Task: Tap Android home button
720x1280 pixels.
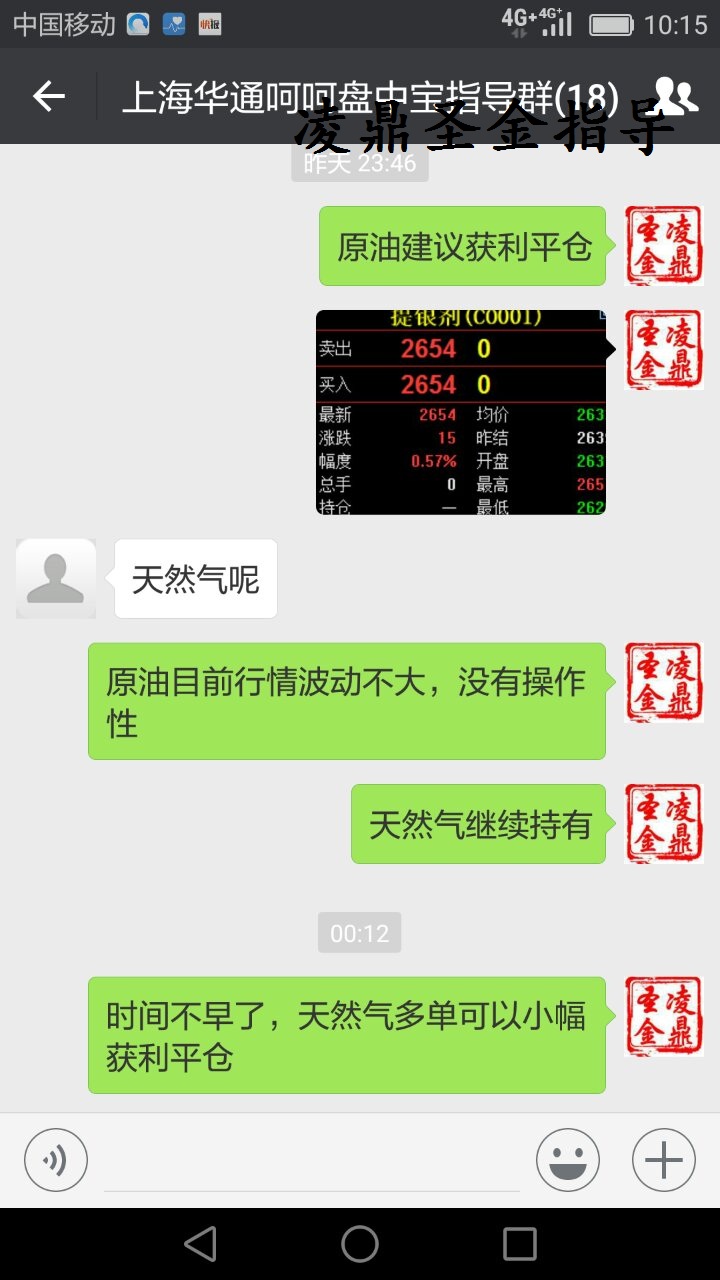Action: (x=360, y=1244)
